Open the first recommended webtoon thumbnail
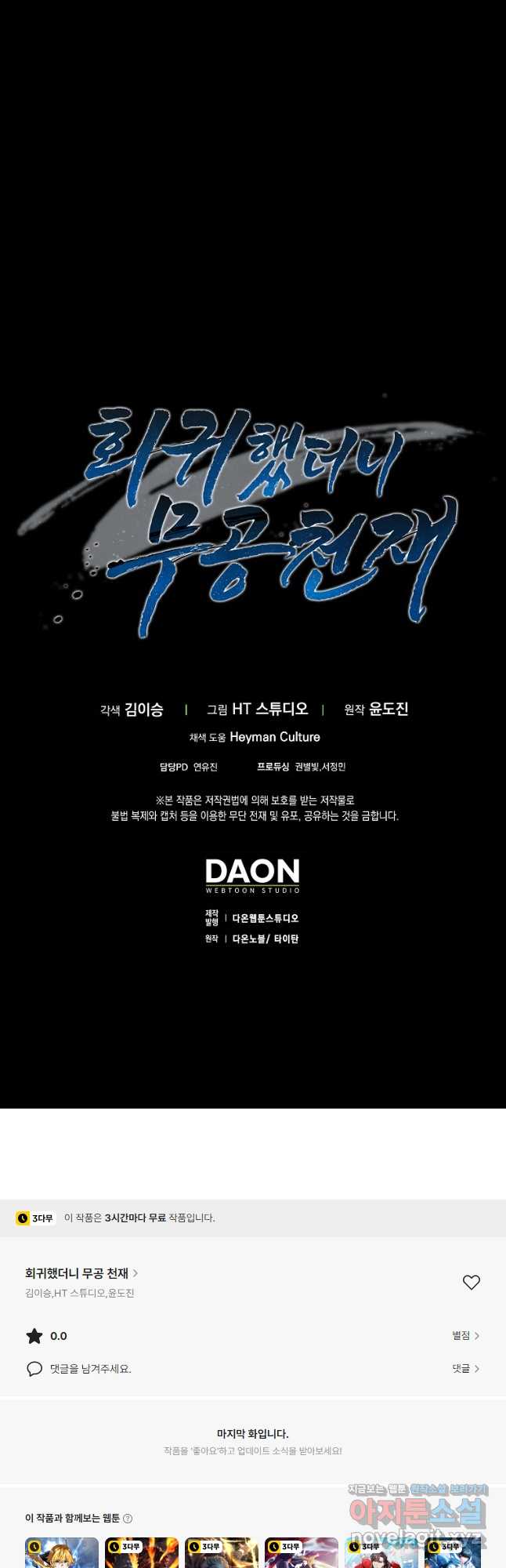Screen dimensions: 506x1568 [x=62, y=1553]
